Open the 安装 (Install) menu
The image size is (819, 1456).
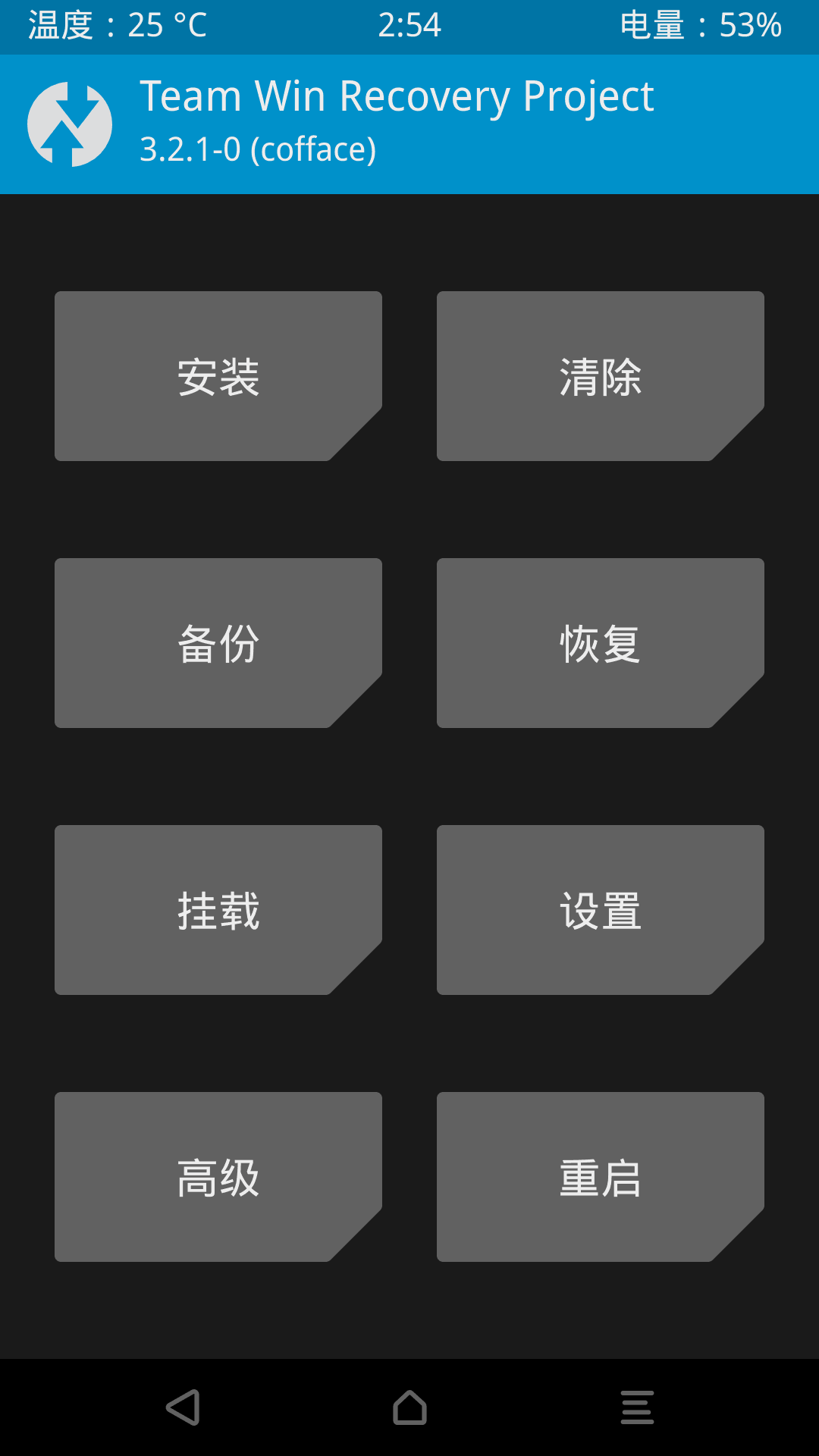[x=218, y=375]
